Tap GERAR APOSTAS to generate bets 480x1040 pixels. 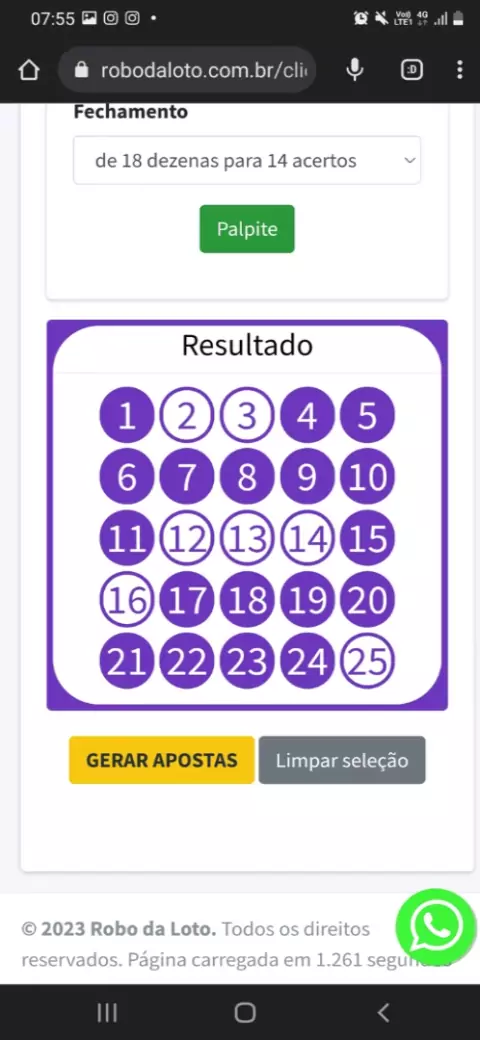(162, 760)
